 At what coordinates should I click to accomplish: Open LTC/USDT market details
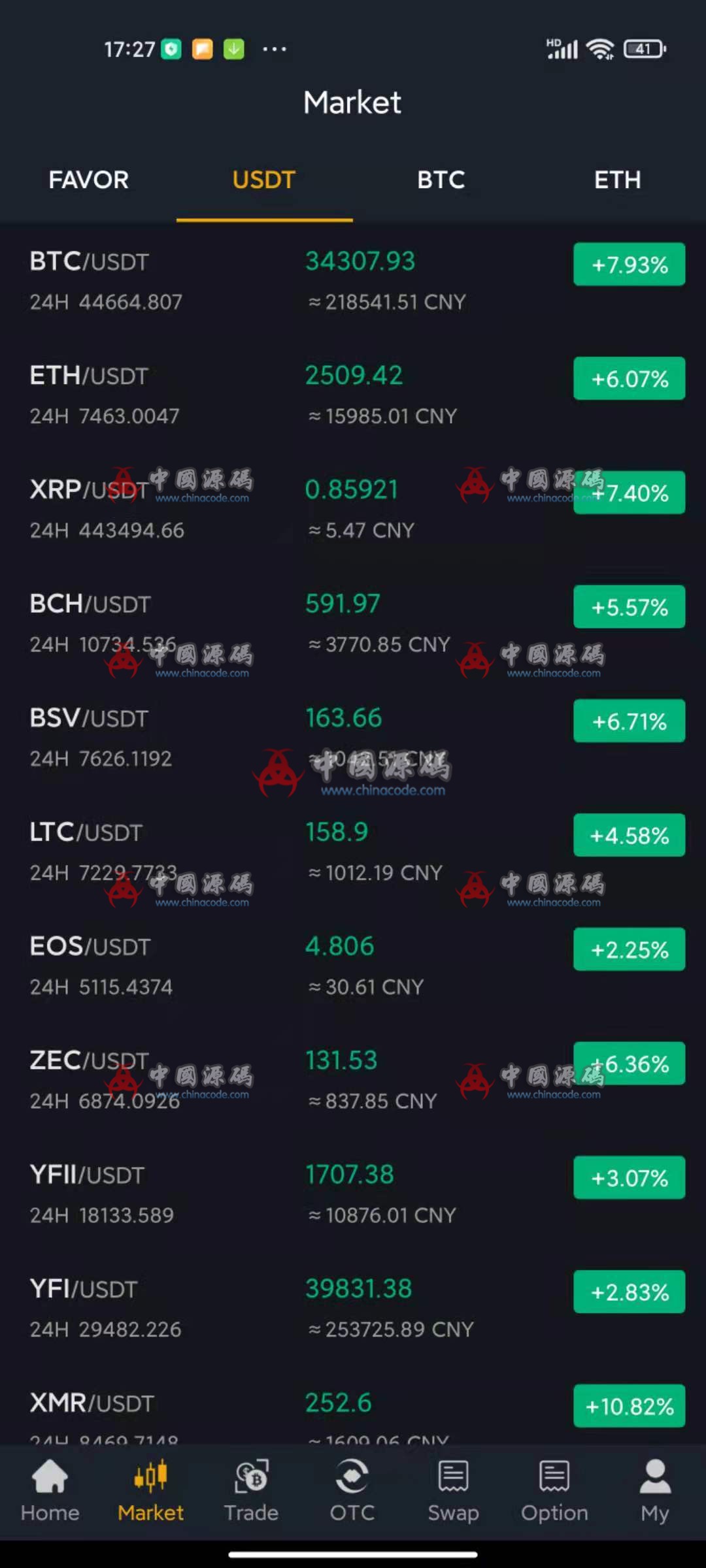(x=353, y=851)
